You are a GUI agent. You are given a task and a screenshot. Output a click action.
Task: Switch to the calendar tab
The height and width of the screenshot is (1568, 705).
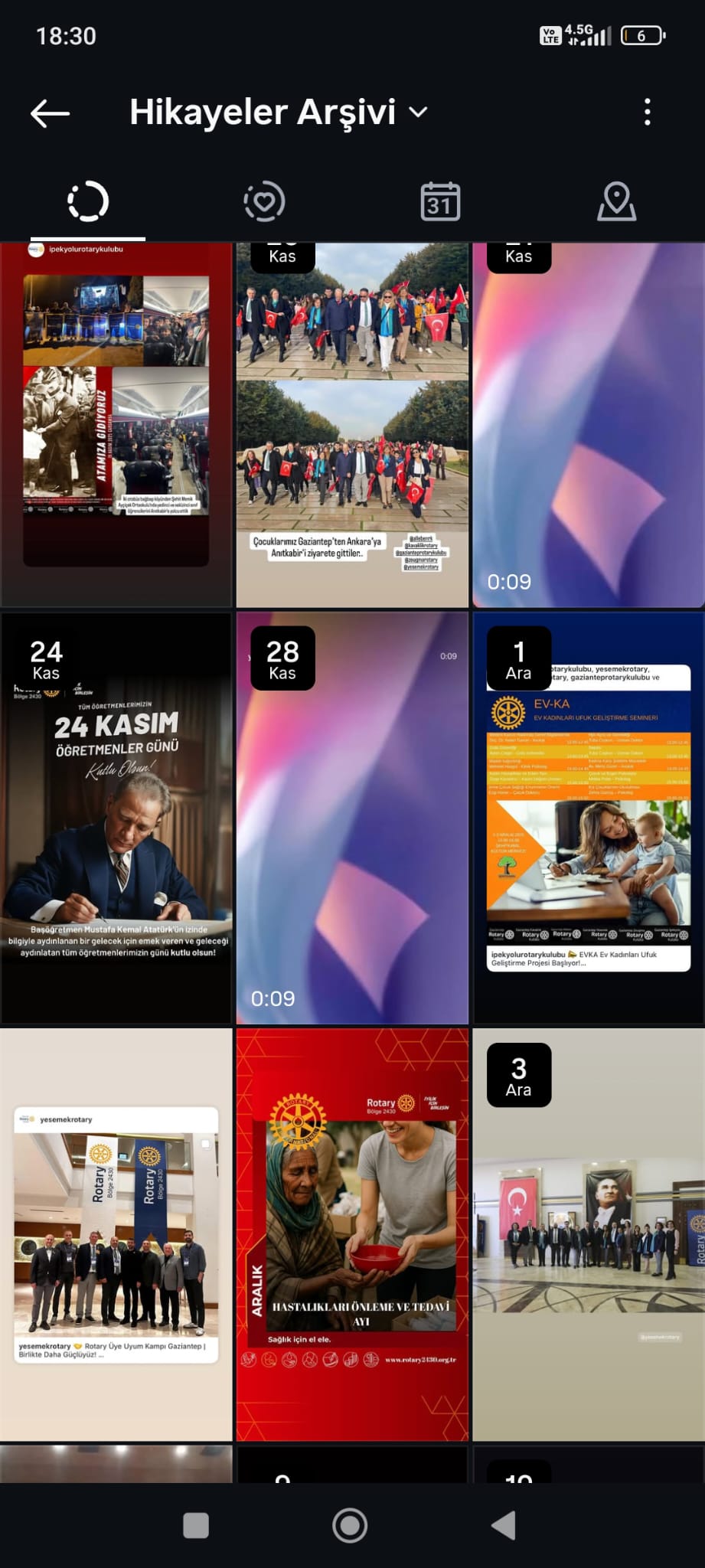coord(440,202)
